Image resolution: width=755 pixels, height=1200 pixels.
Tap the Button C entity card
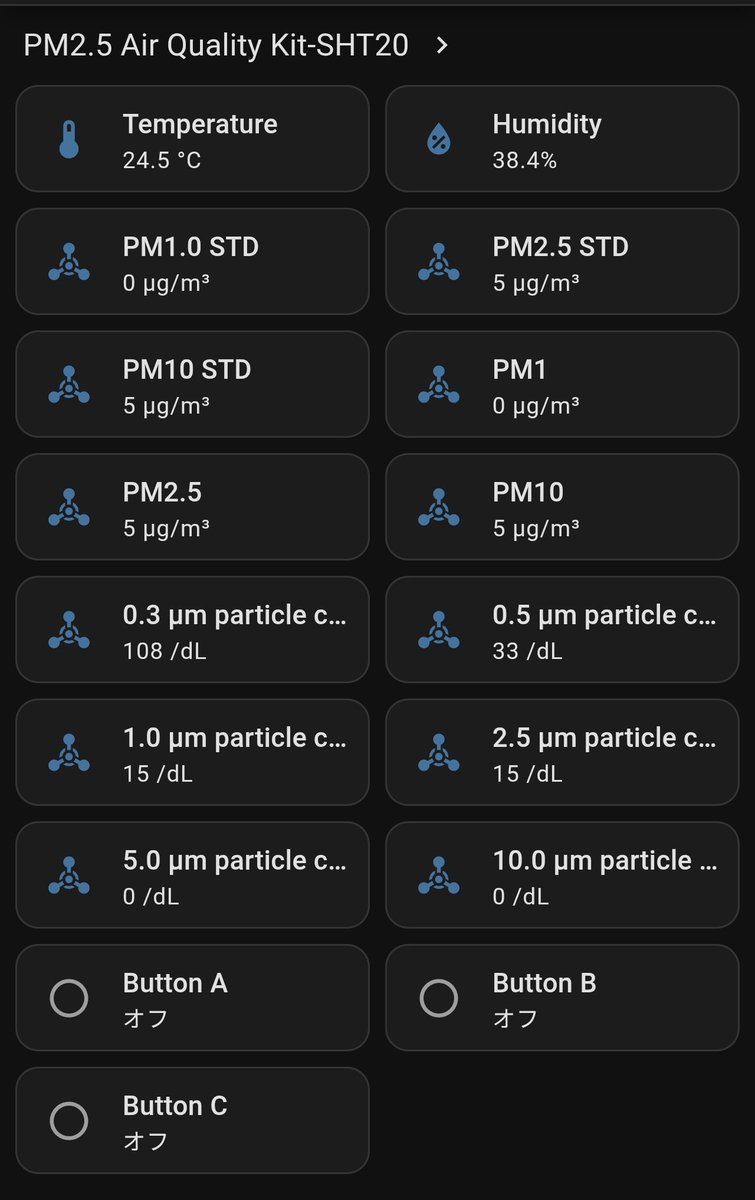[192, 1121]
